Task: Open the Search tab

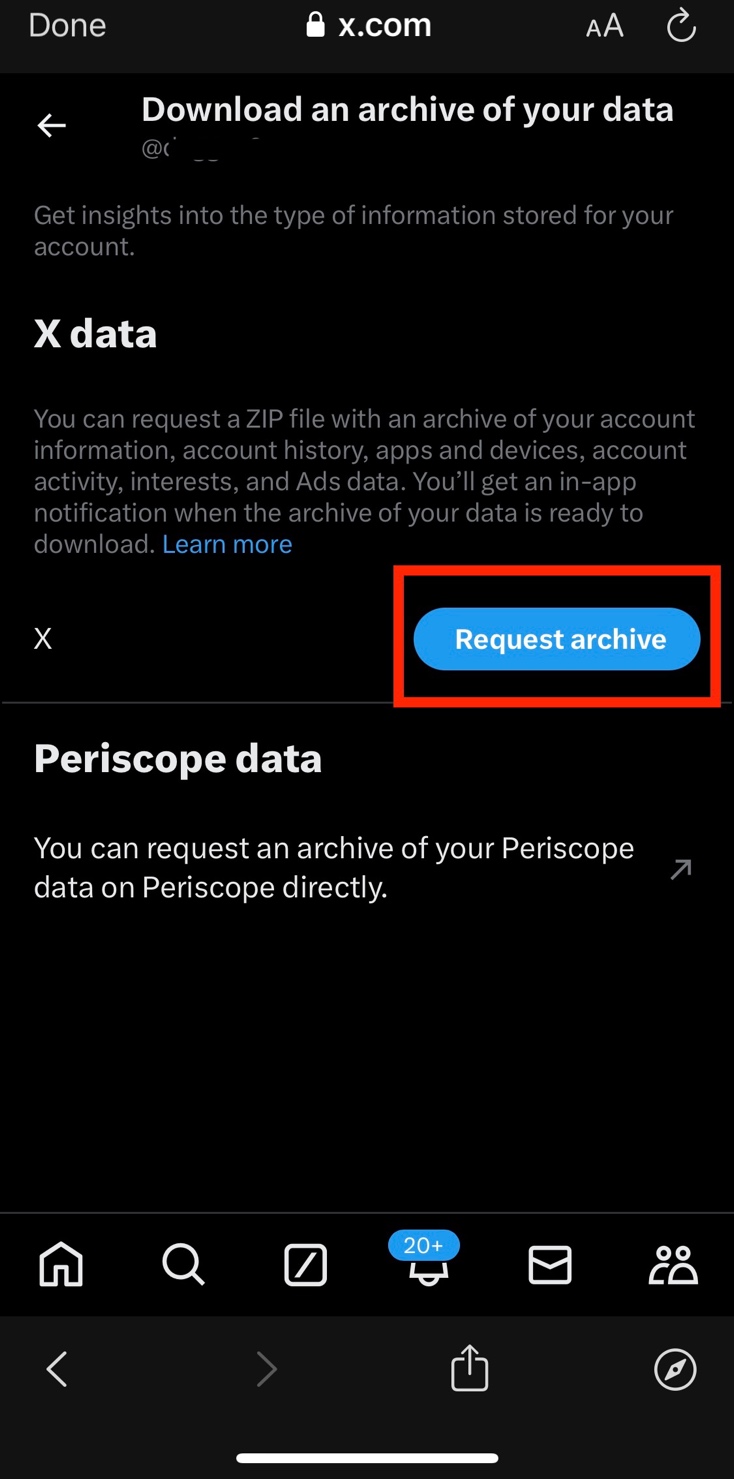Action: 183,1265
